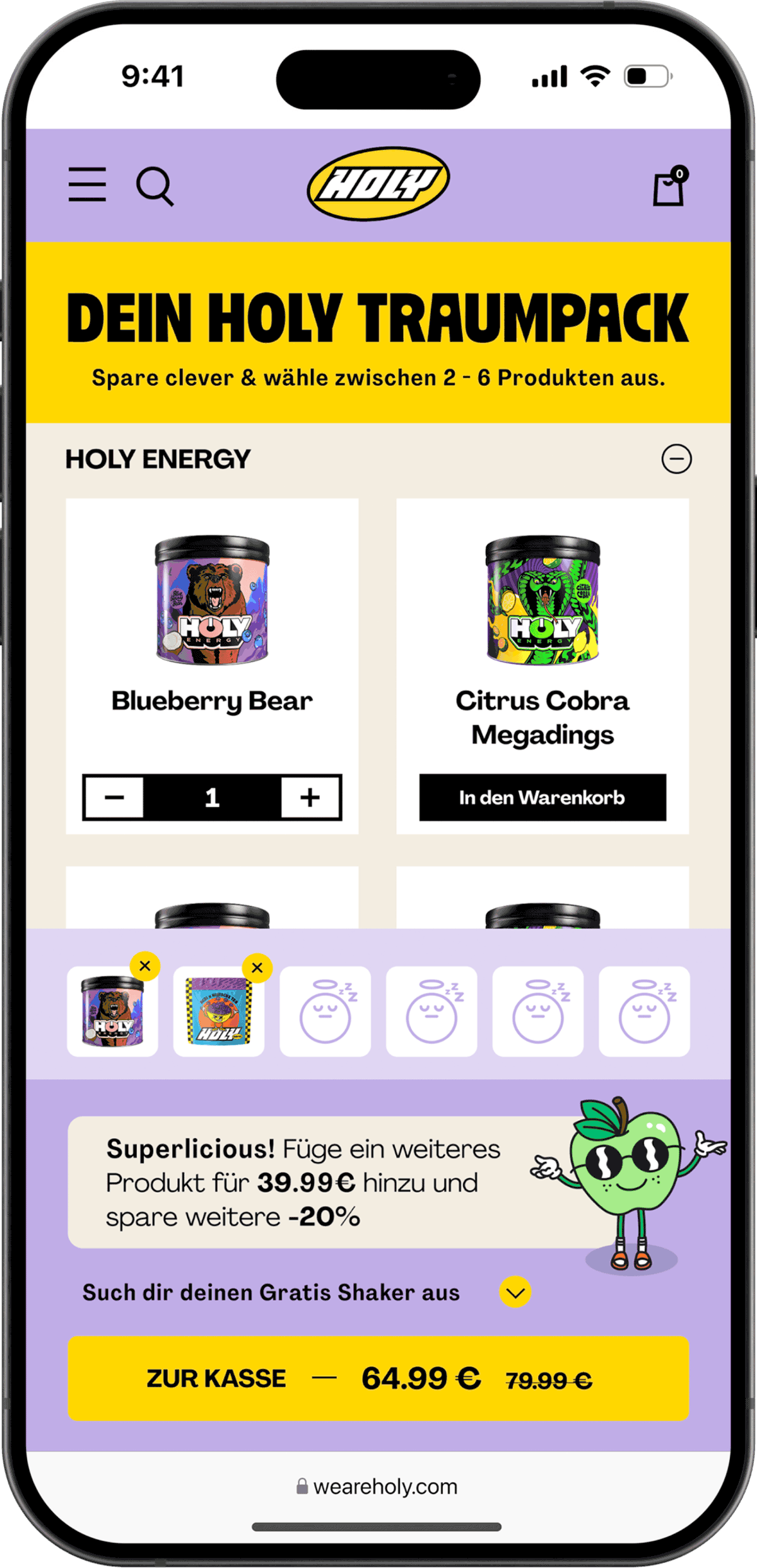
Task: Remove Blueberry Bear from the pack slots
Action: [x=145, y=966]
